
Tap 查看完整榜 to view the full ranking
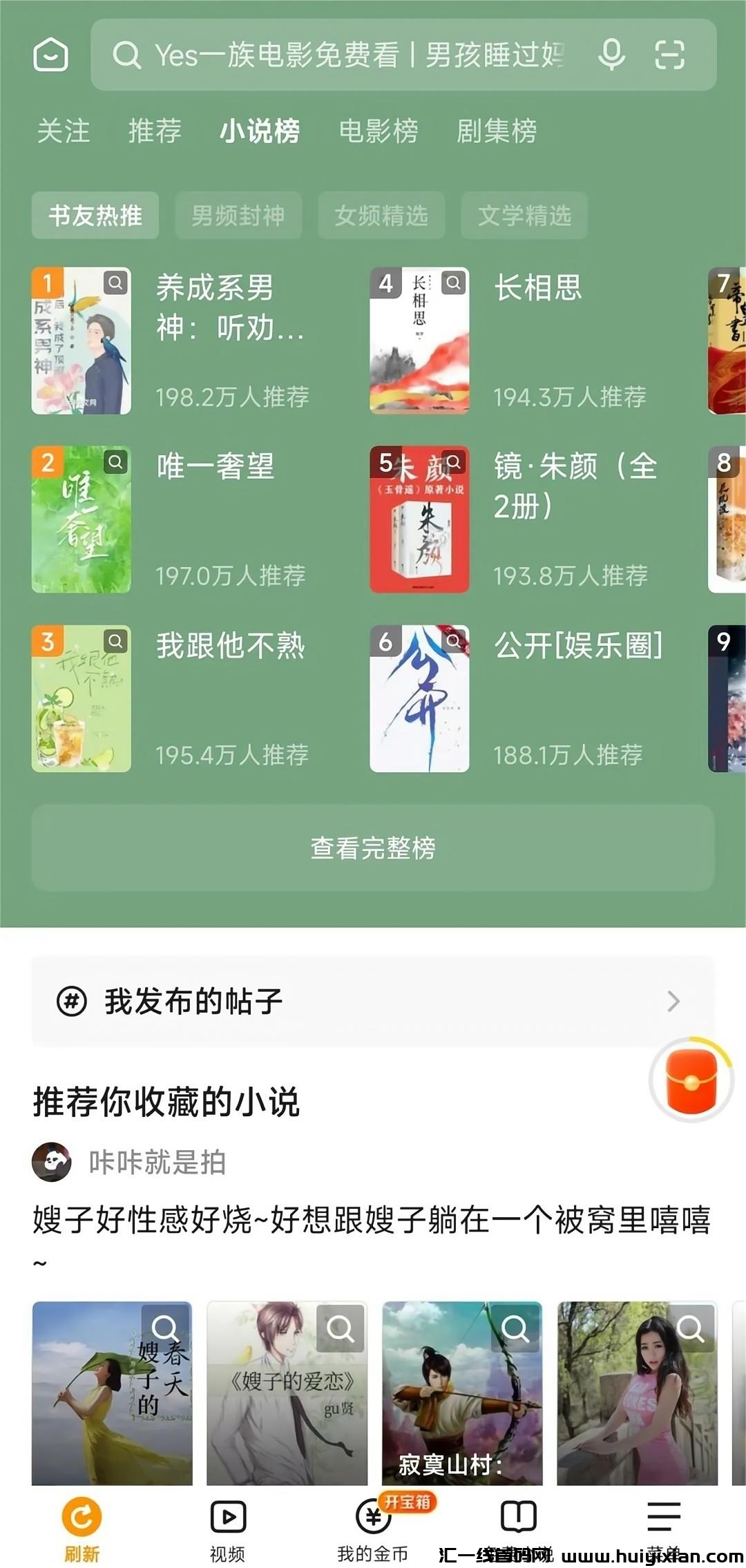click(x=373, y=848)
